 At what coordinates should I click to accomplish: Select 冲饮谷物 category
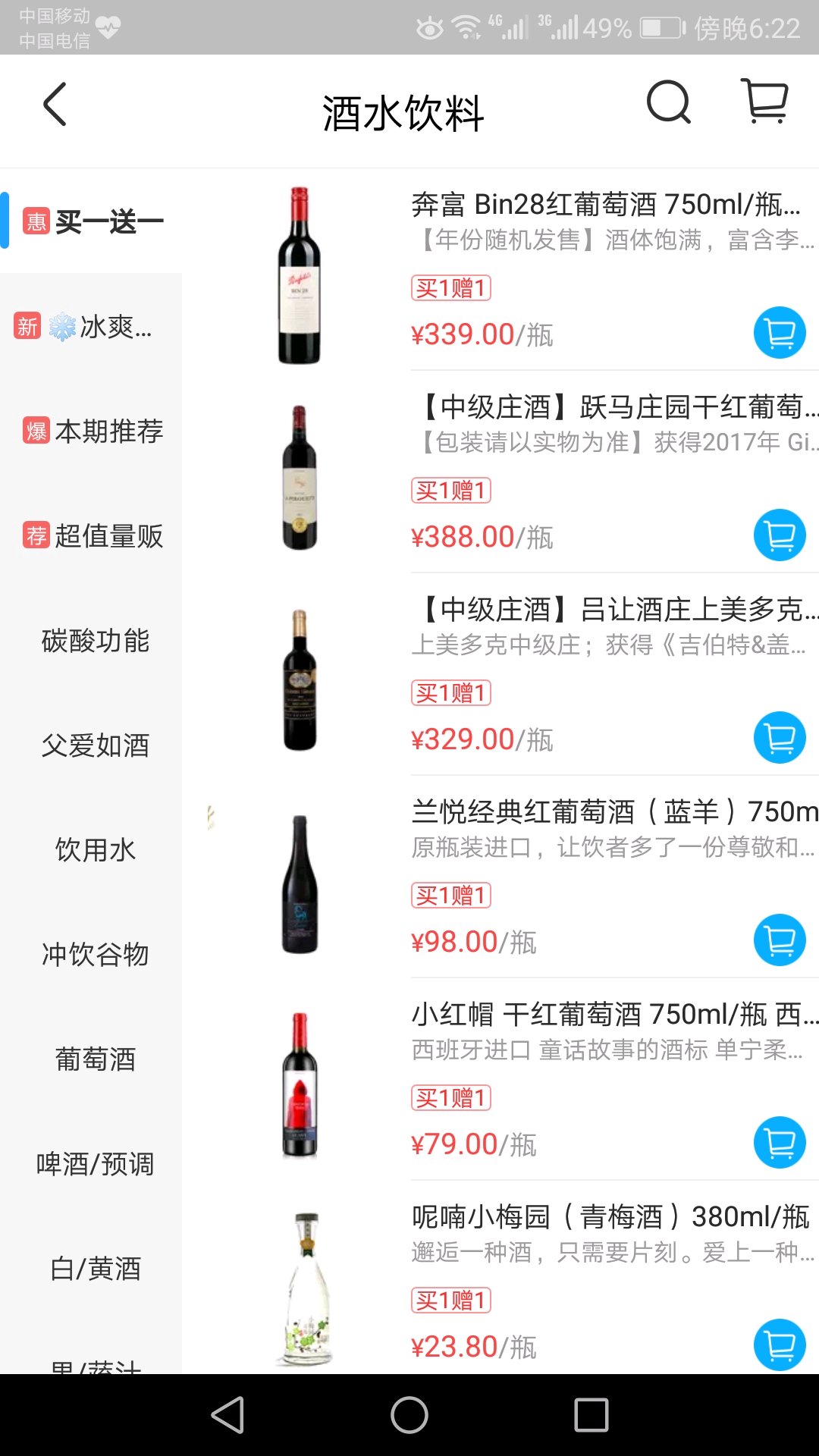tap(95, 955)
